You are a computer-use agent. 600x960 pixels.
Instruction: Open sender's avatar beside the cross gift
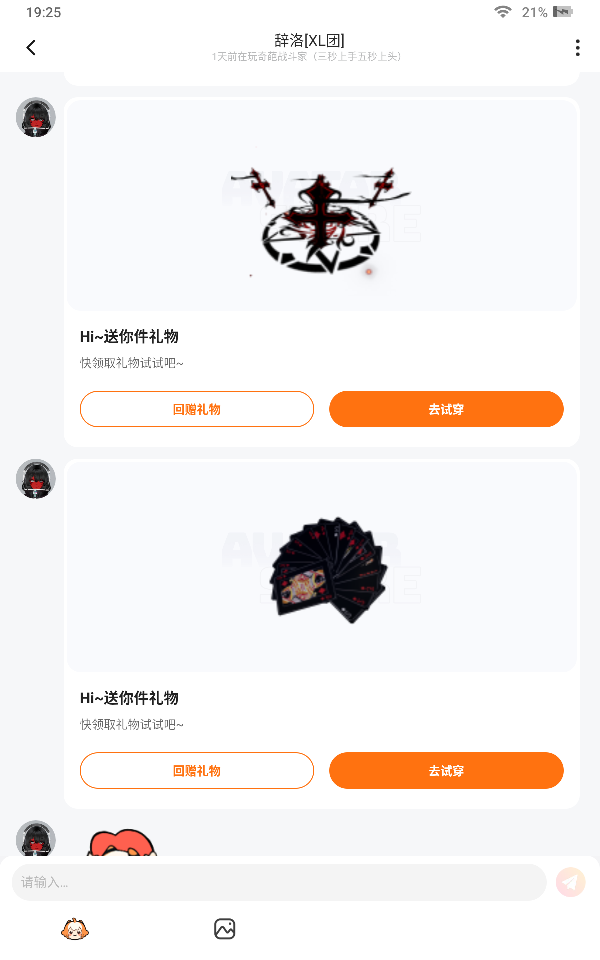point(36,117)
